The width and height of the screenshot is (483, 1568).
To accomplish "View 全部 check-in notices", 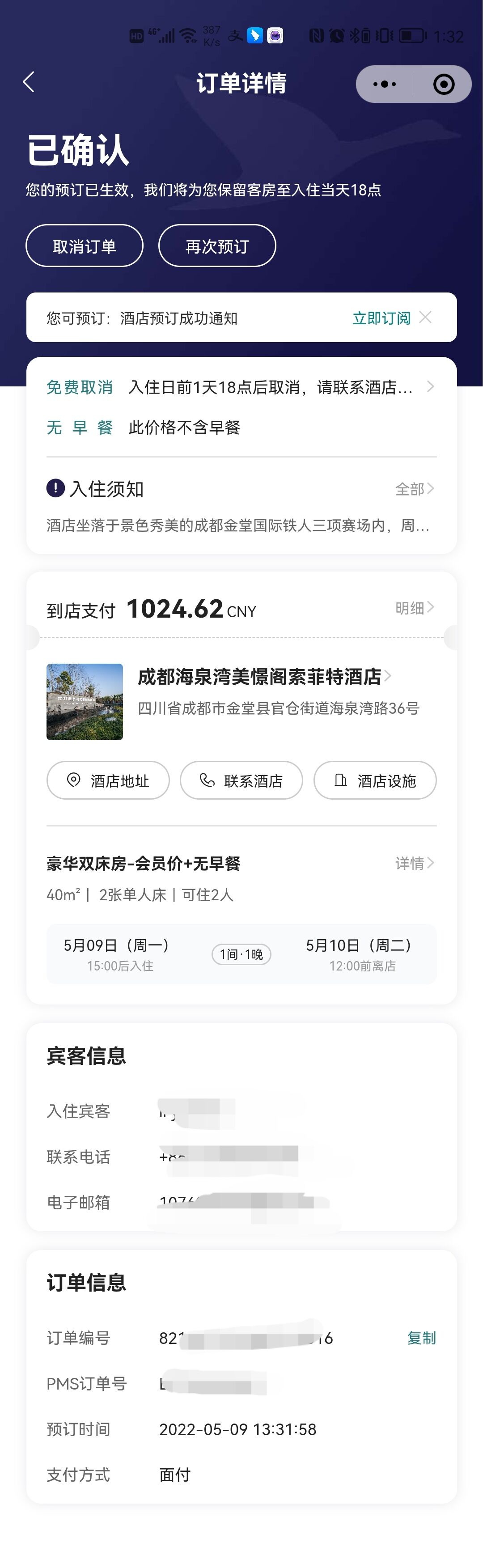I will pyautogui.click(x=414, y=489).
